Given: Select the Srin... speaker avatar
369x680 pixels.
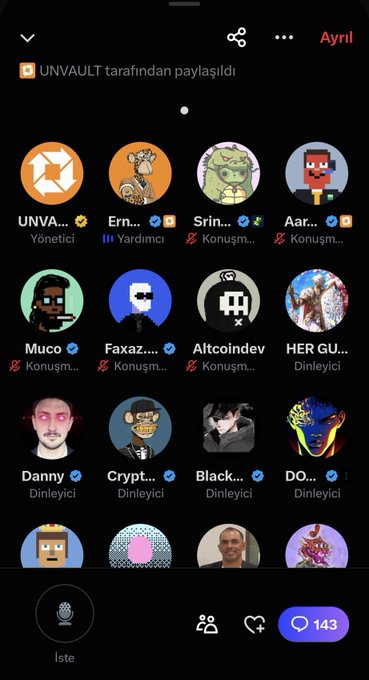Looking at the screenshot, I should tap(229, 173).
